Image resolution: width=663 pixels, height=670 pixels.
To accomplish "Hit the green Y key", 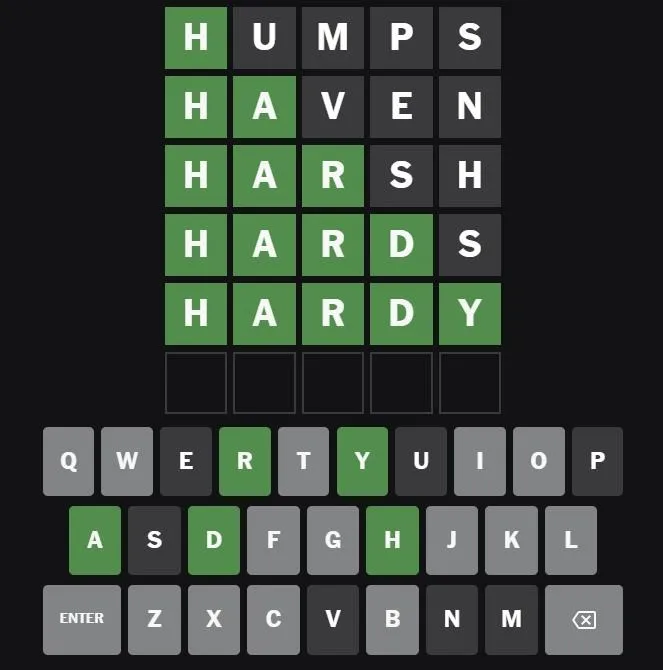I will tap(362, 461).
